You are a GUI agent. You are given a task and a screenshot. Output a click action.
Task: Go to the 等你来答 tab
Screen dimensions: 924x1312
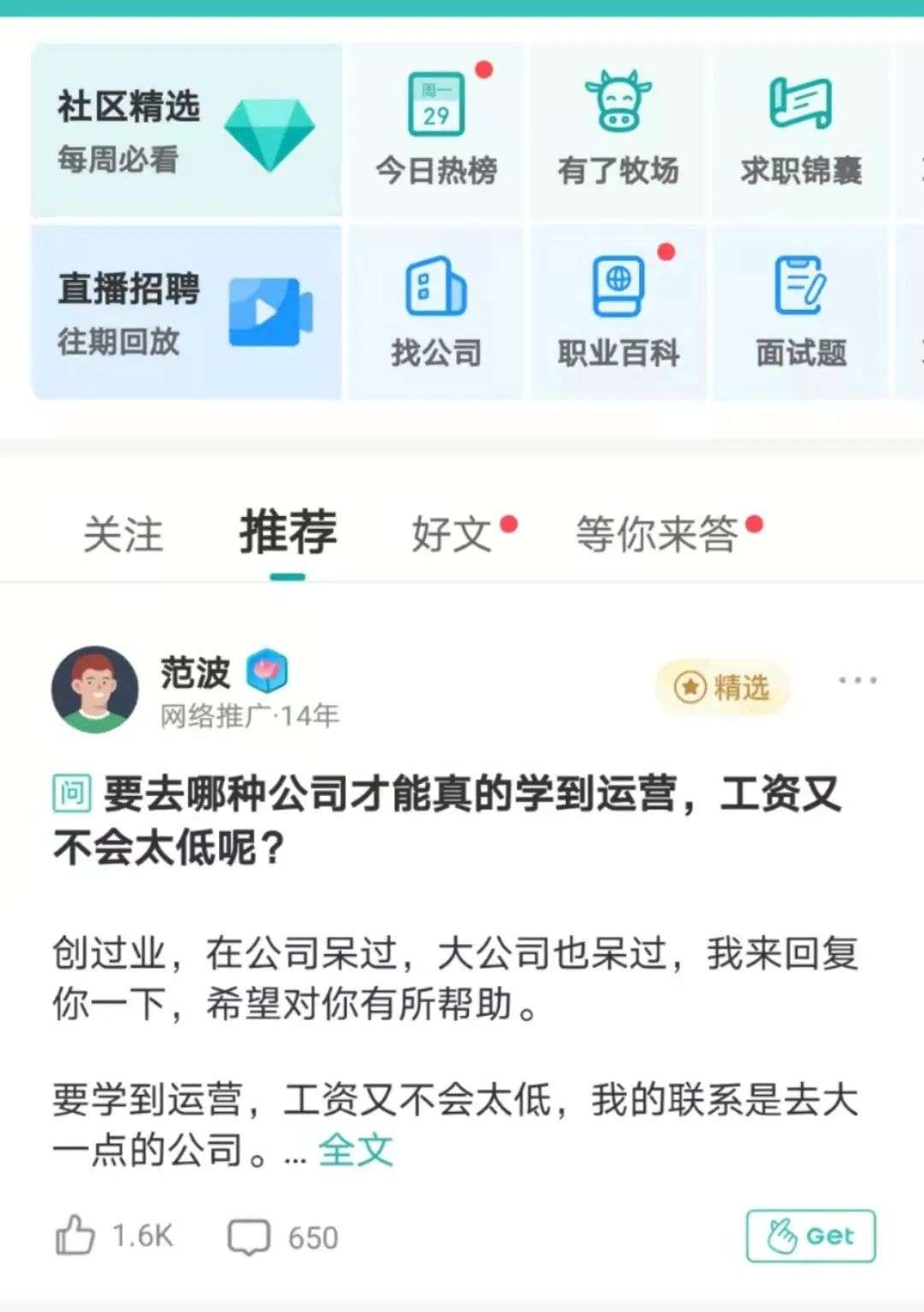coord(656,535)
